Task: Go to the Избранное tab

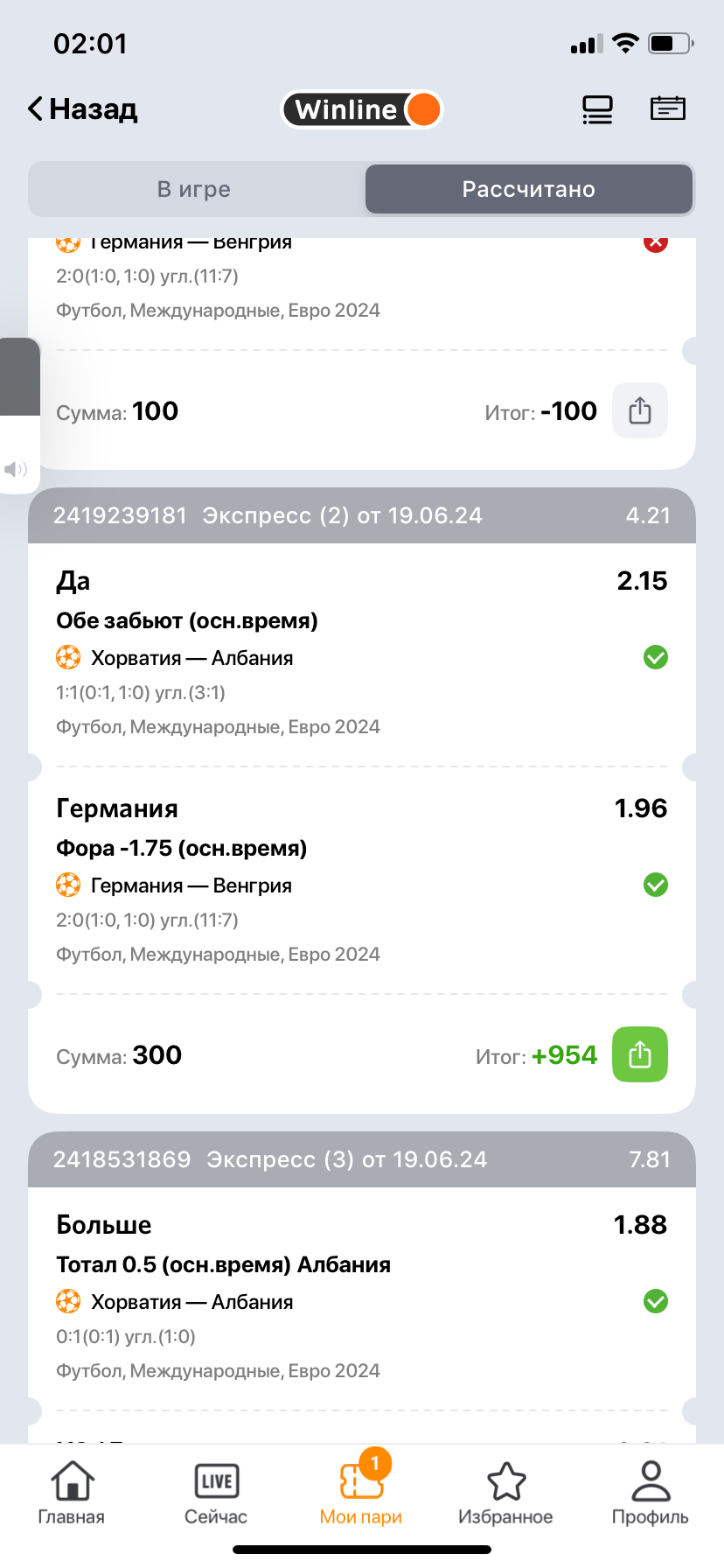Action: [505, 1494]
